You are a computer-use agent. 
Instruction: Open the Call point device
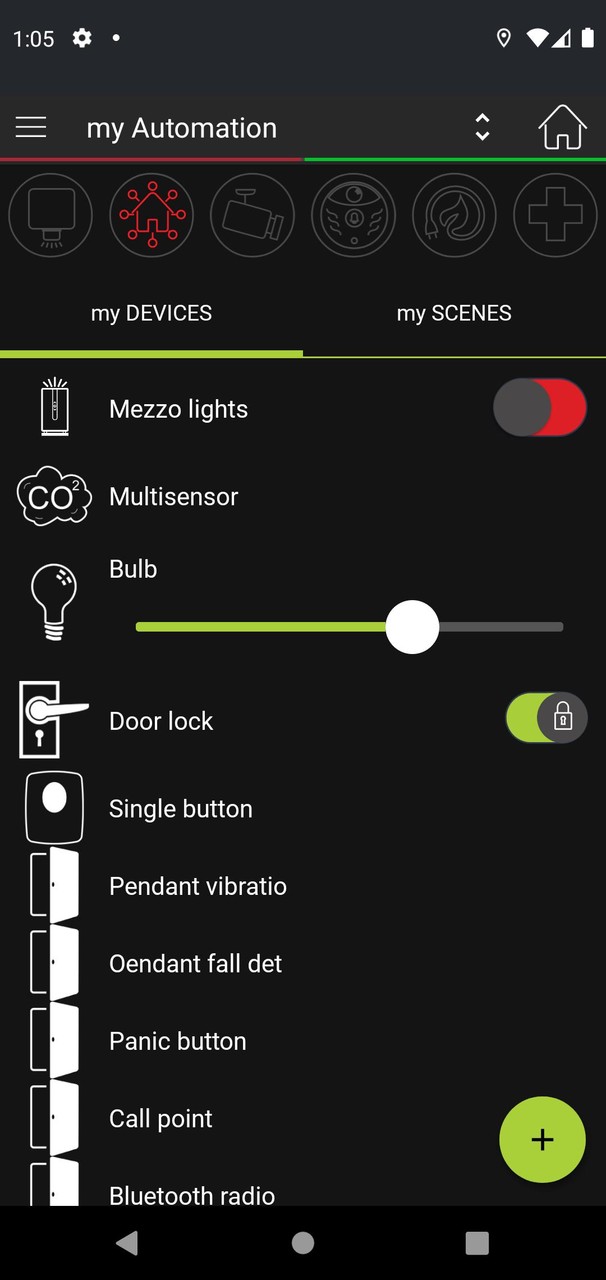tap(161, 1119)
